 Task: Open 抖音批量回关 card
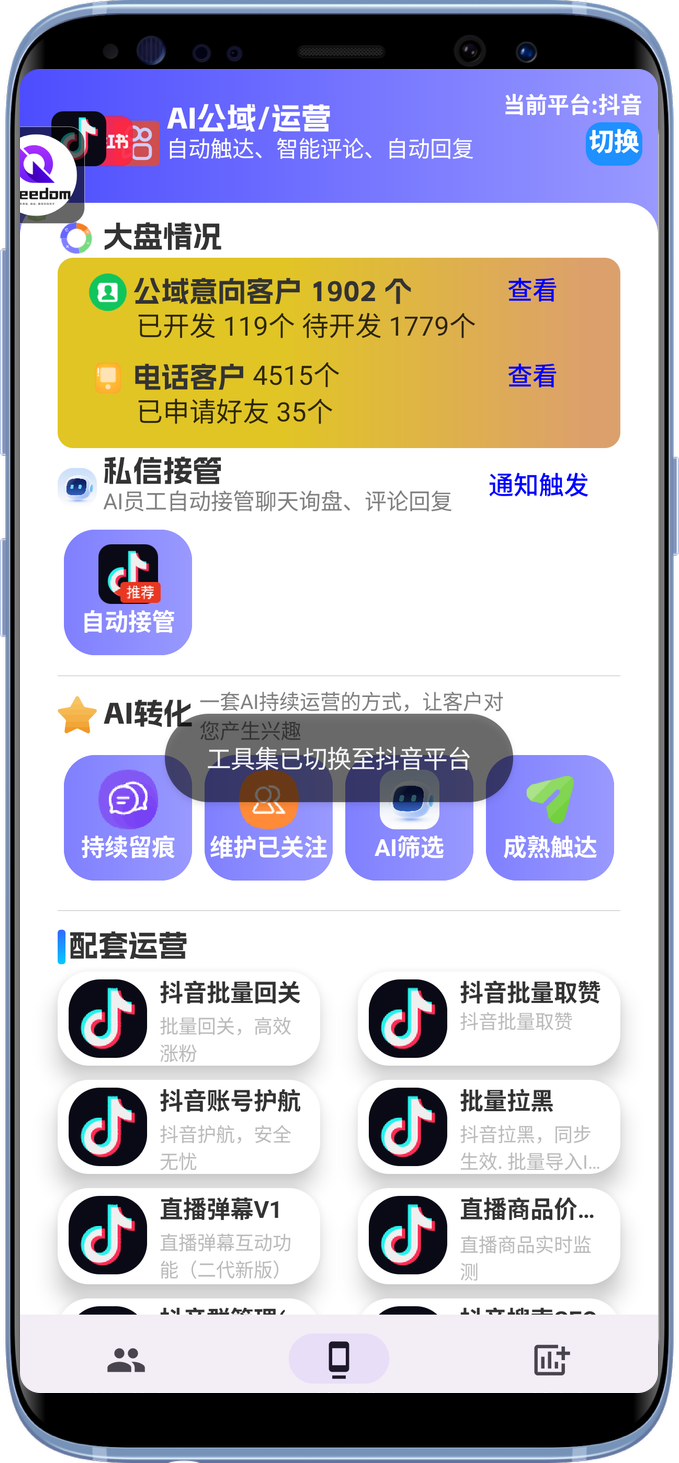click(189, 1019)
